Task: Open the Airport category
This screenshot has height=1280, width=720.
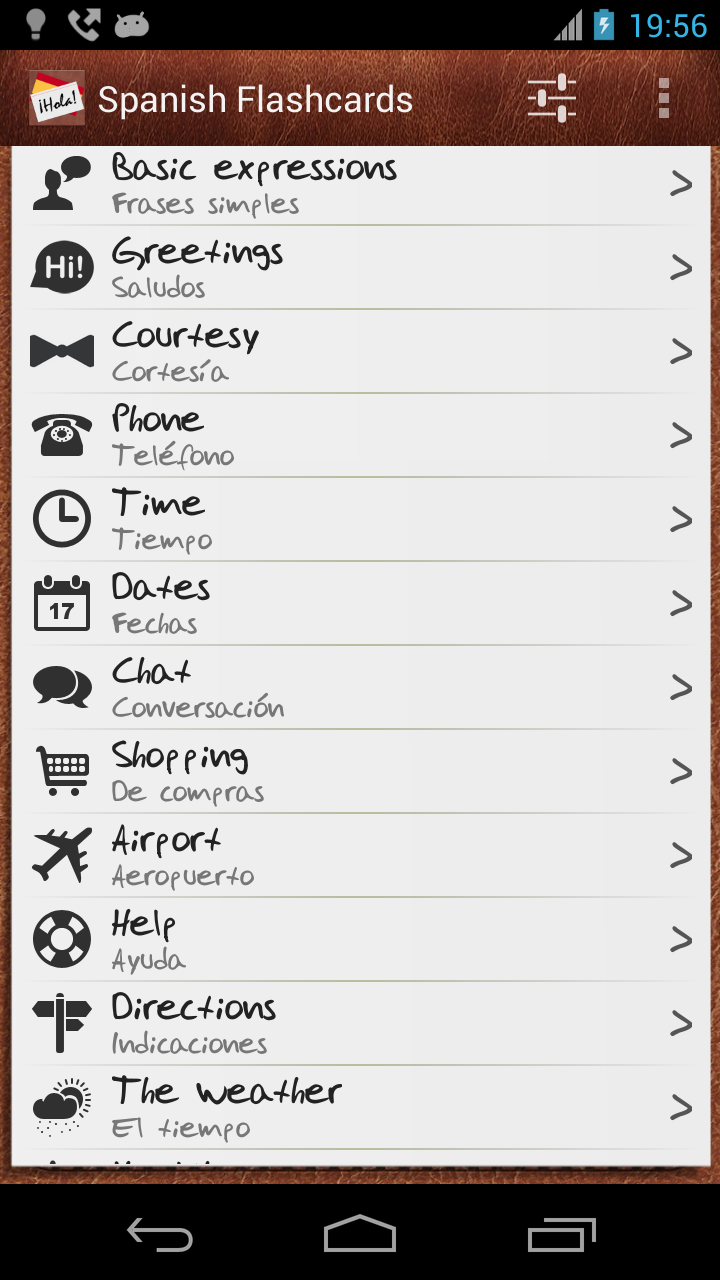Action: coord(360,856)
